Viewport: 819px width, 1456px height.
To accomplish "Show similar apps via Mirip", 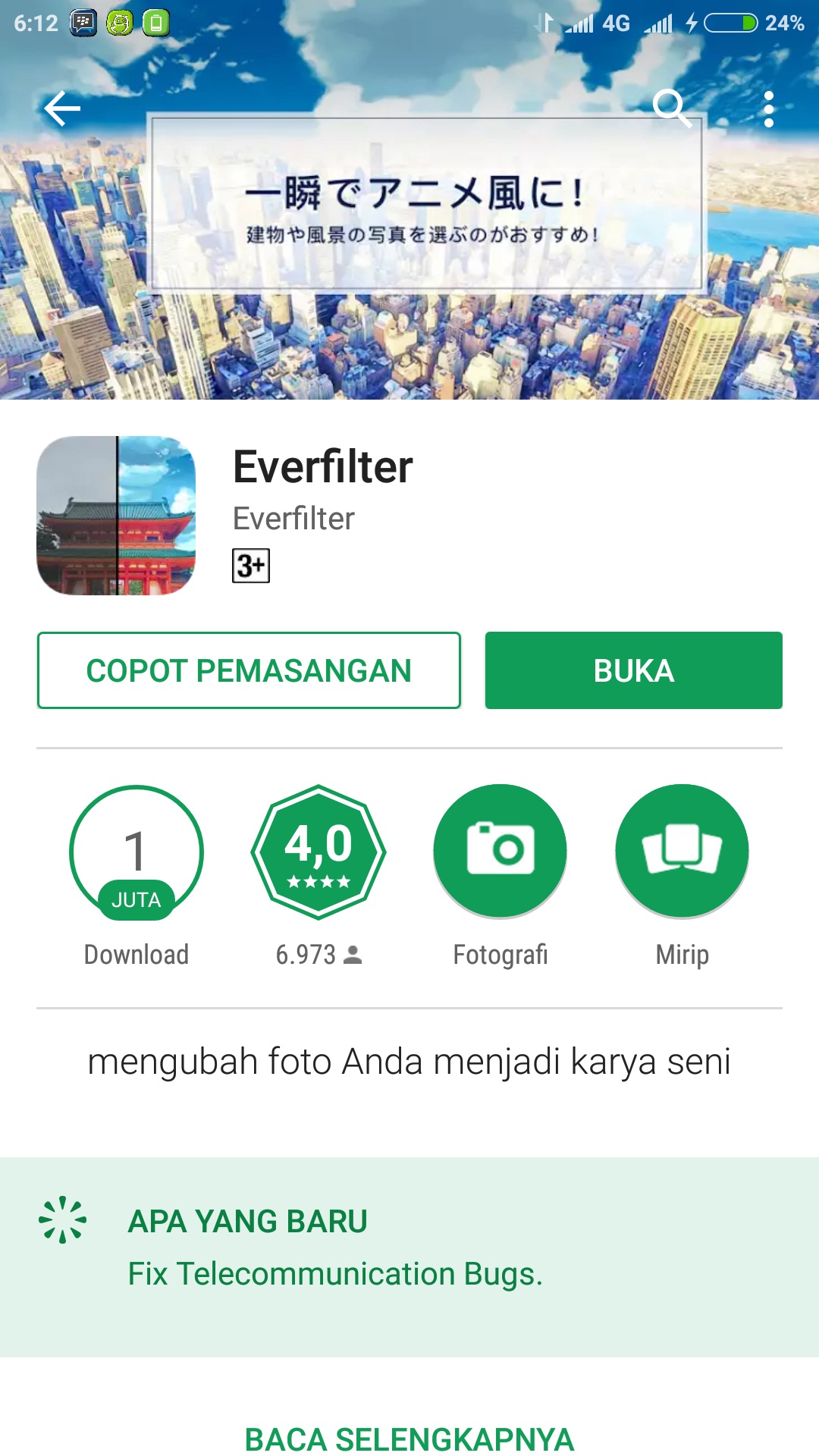I will (682, 852).
